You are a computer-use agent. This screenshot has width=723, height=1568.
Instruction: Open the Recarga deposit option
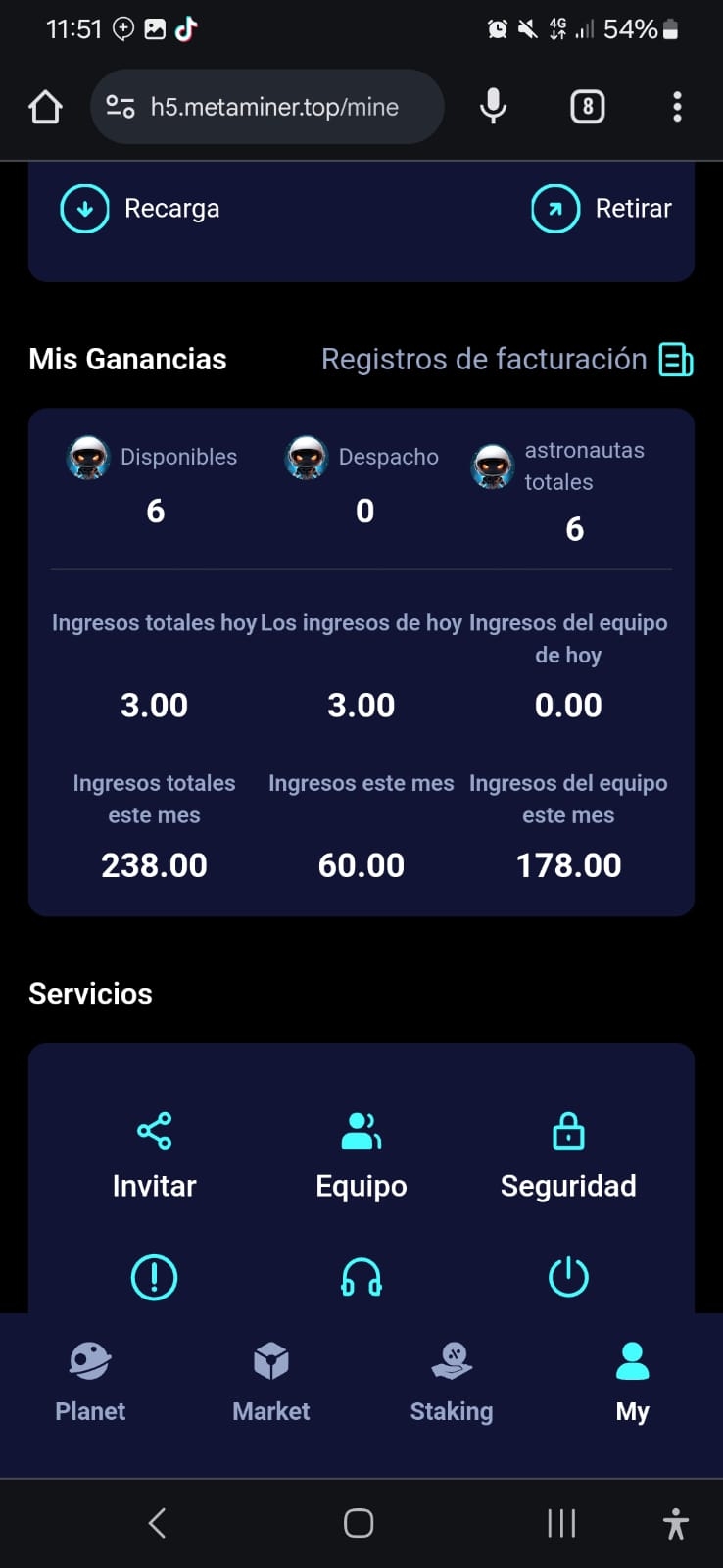(x=140, y=209)
